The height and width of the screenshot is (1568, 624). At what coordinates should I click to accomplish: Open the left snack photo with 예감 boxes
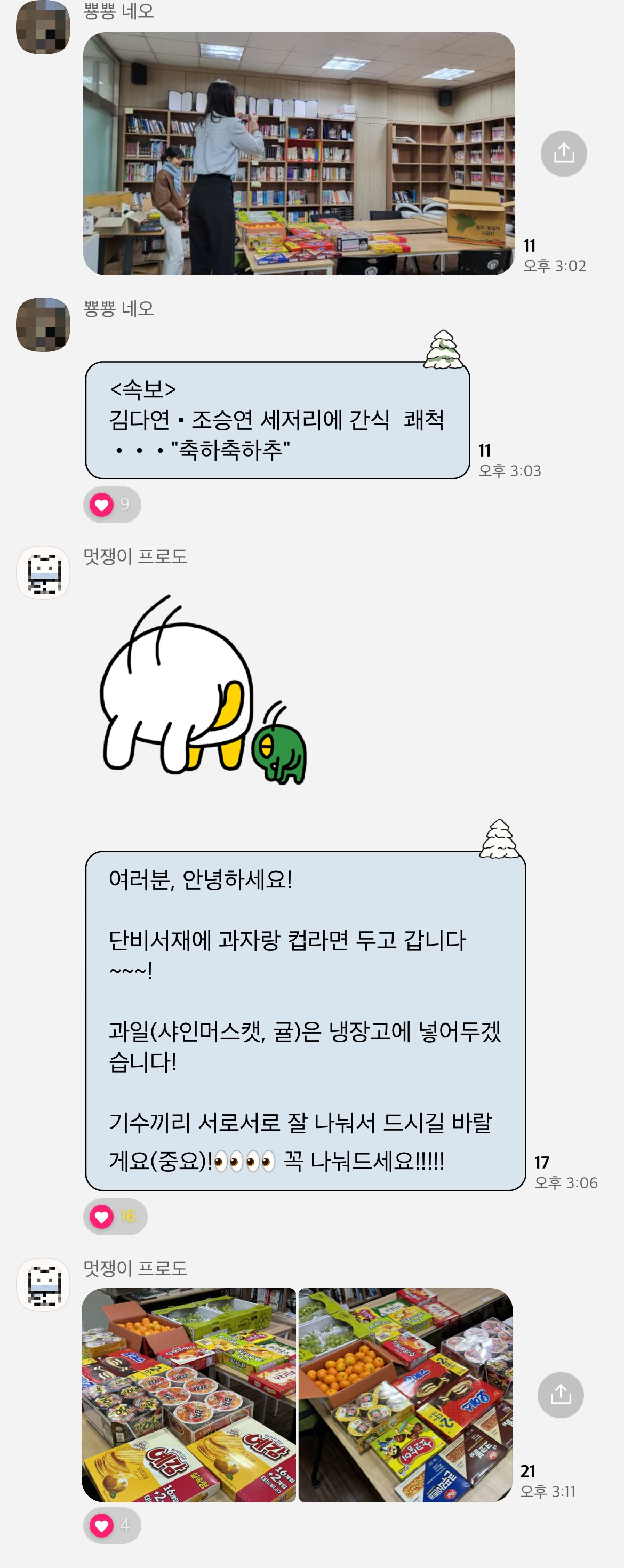coord(189,1395)
